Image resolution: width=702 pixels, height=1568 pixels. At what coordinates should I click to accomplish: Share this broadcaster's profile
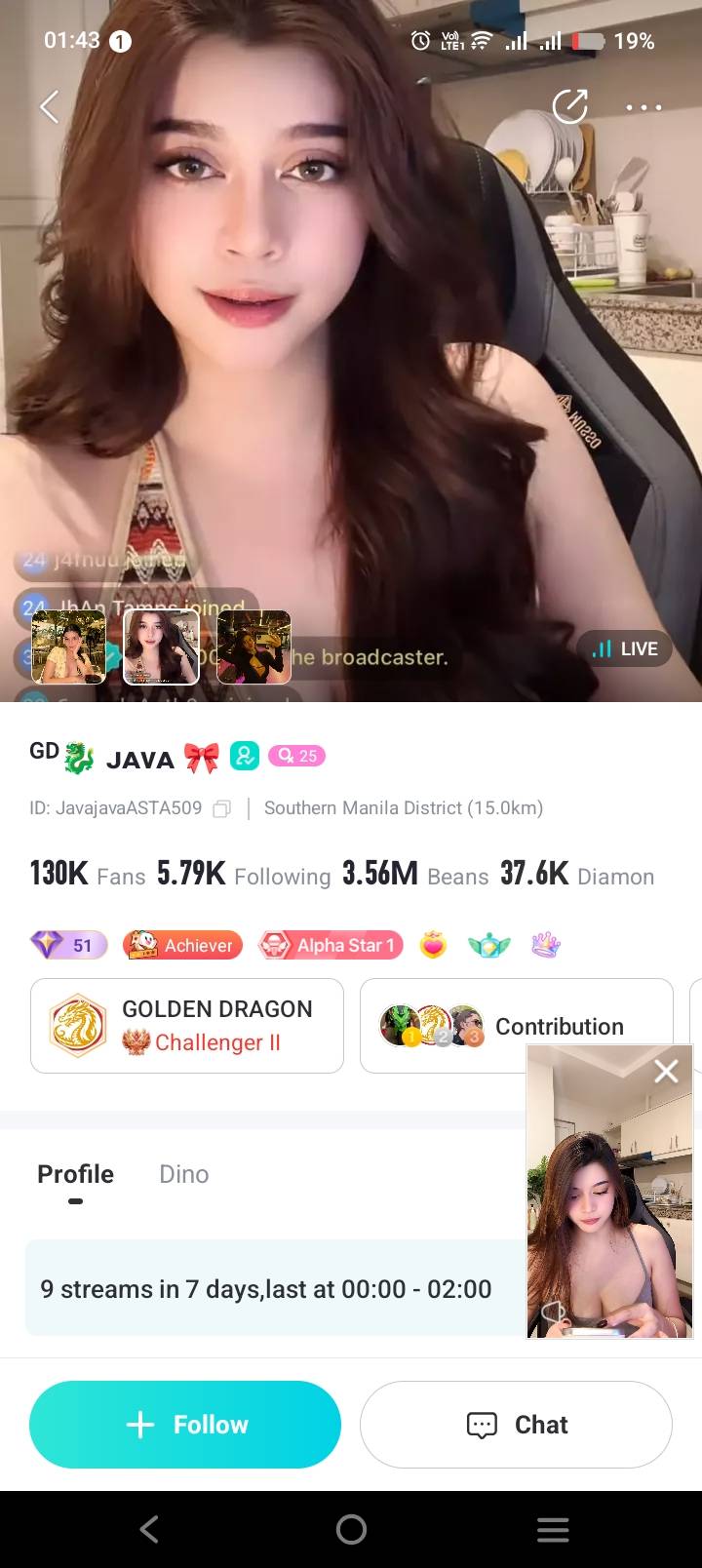click(569, 107)
